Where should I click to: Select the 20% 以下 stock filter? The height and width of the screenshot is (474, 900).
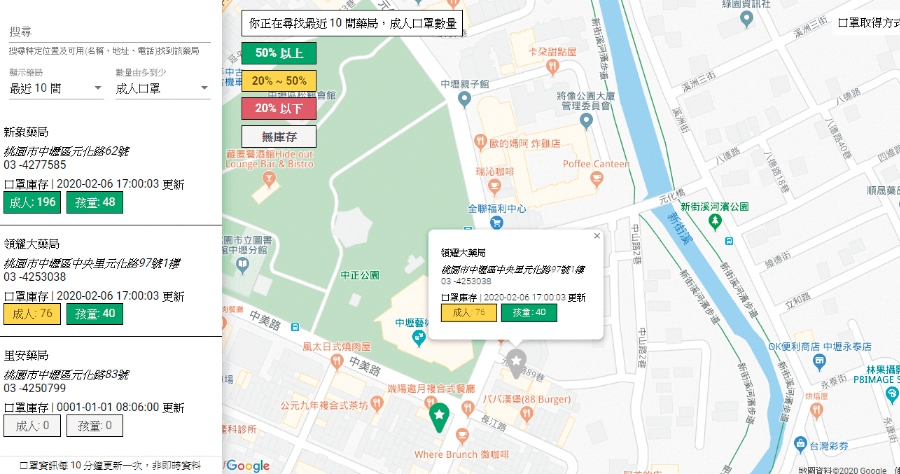[x=279, y=108]
